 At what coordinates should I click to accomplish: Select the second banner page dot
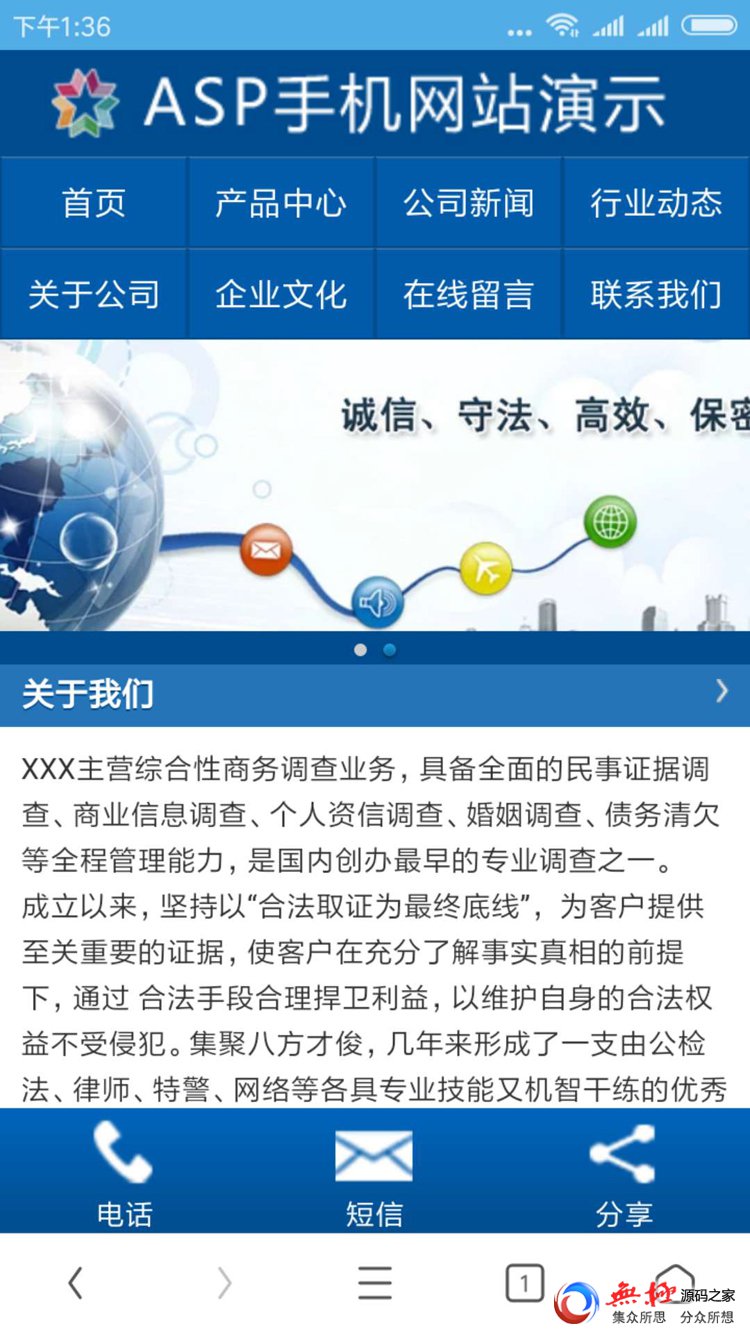pyautogui.click(x=389, y=650)
